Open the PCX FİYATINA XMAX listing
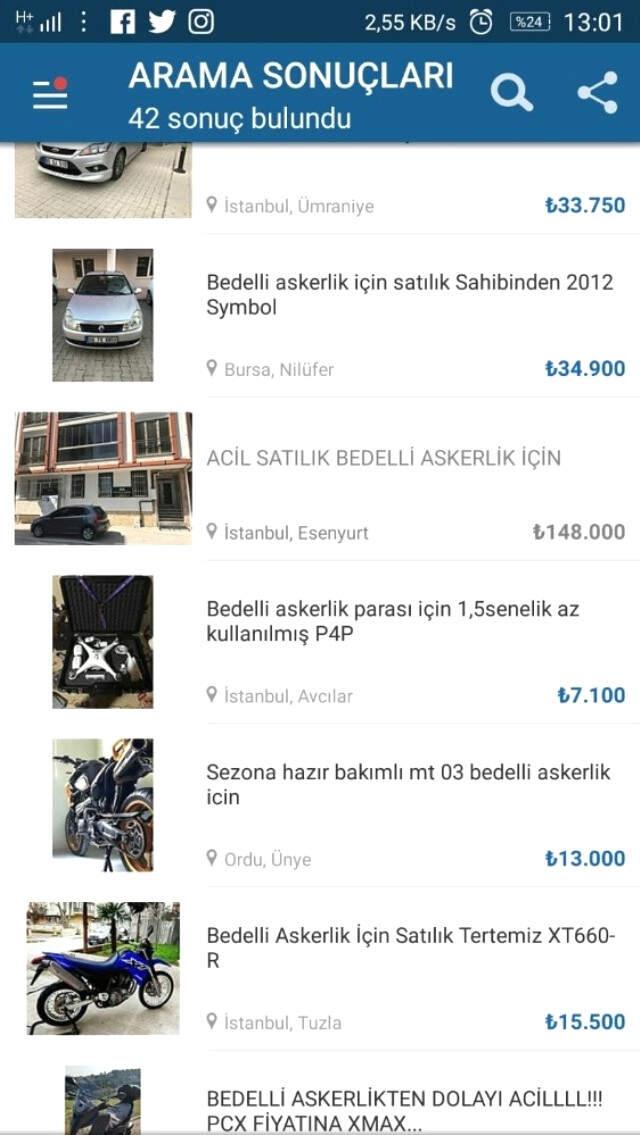Screen dimensions: 640x1135 pos(320,1093)
